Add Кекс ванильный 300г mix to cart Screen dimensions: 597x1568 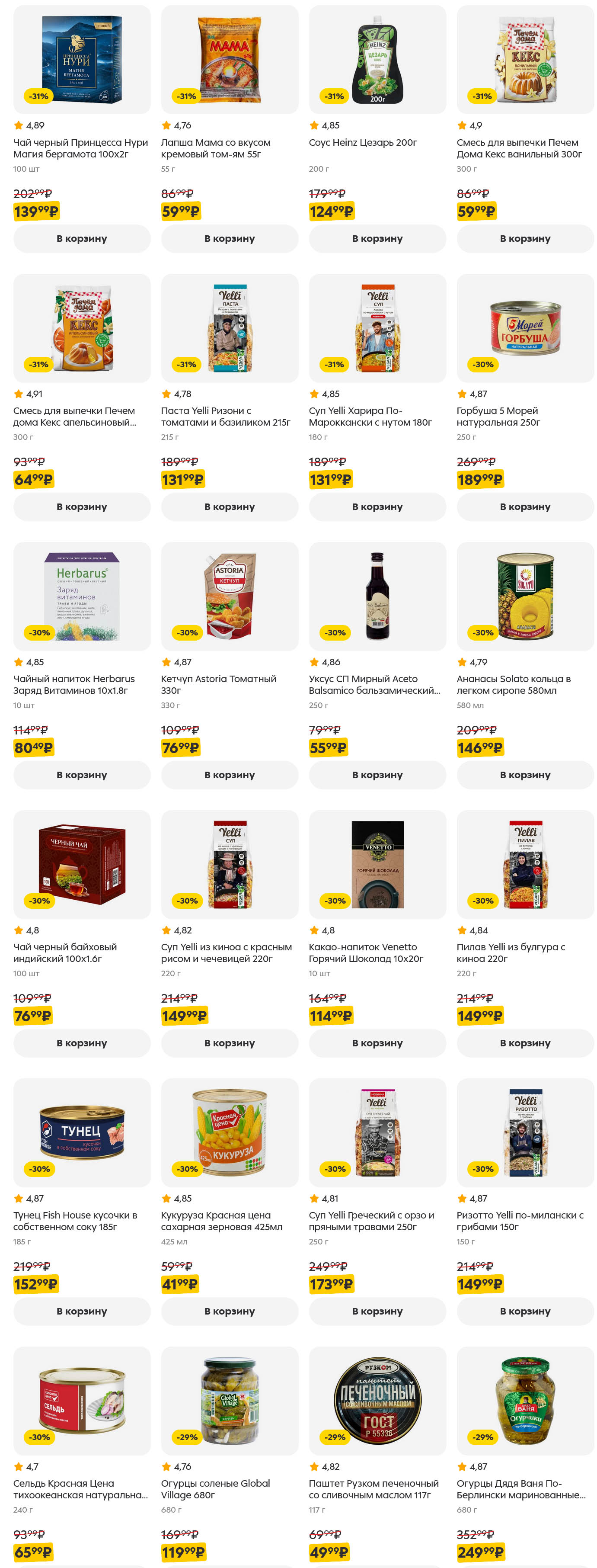pyautogui.click(x=525, y=239)
